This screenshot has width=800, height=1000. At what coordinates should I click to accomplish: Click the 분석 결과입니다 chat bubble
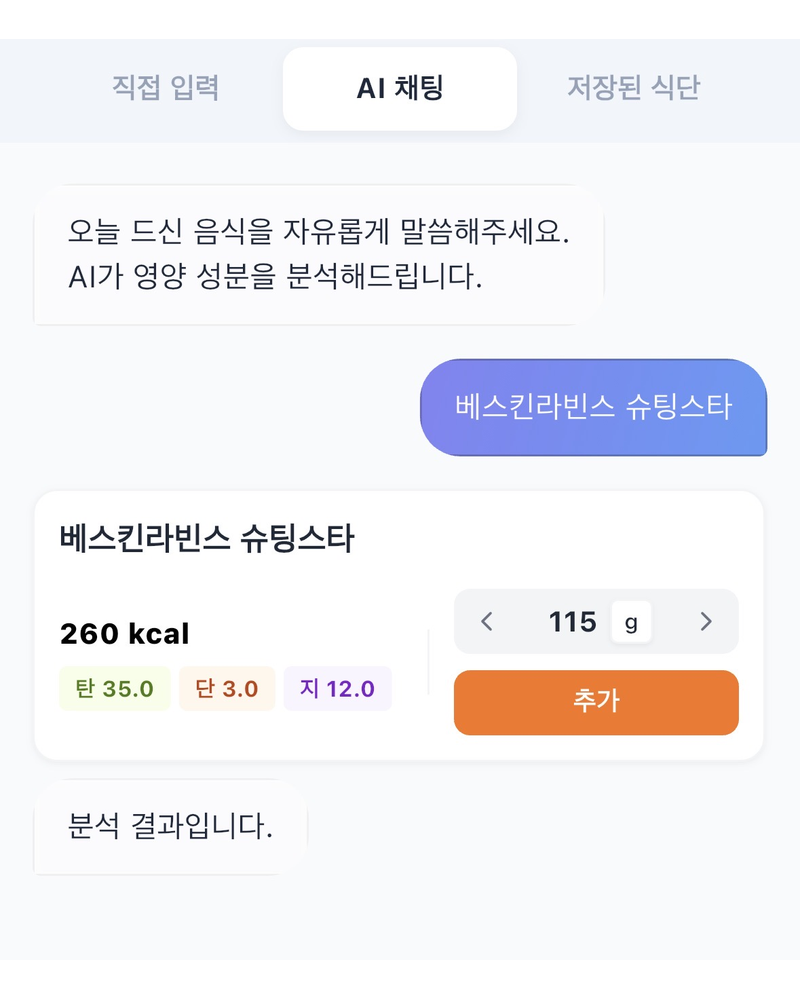pos(170,826)
